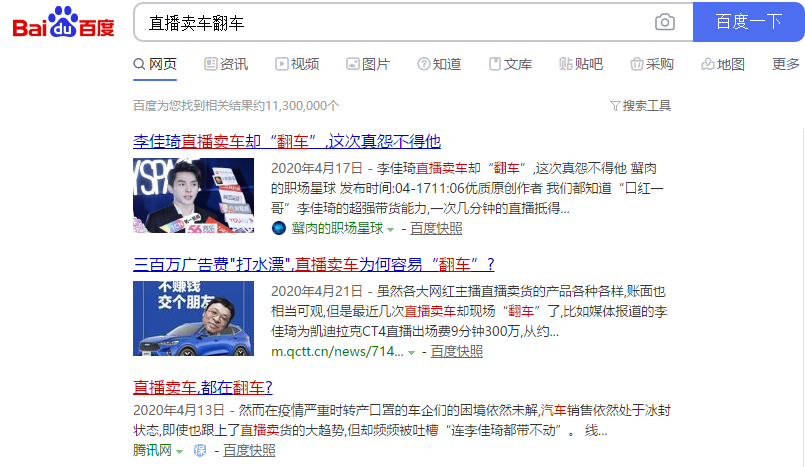Switch to the 贴吧 tab

[x=581, y=64]
